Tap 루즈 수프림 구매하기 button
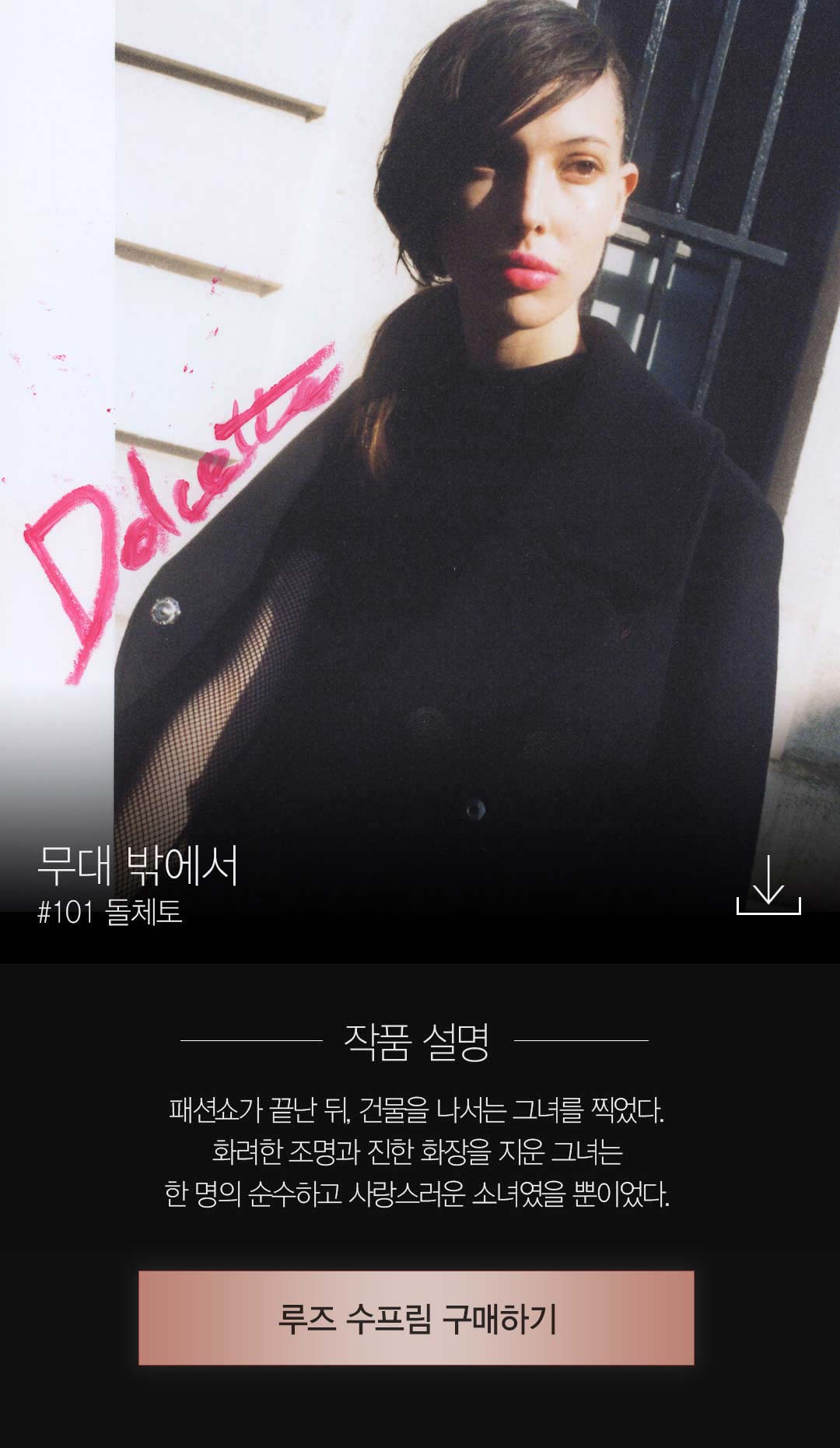The image size is (840, 1448). tap(416, 1318)
